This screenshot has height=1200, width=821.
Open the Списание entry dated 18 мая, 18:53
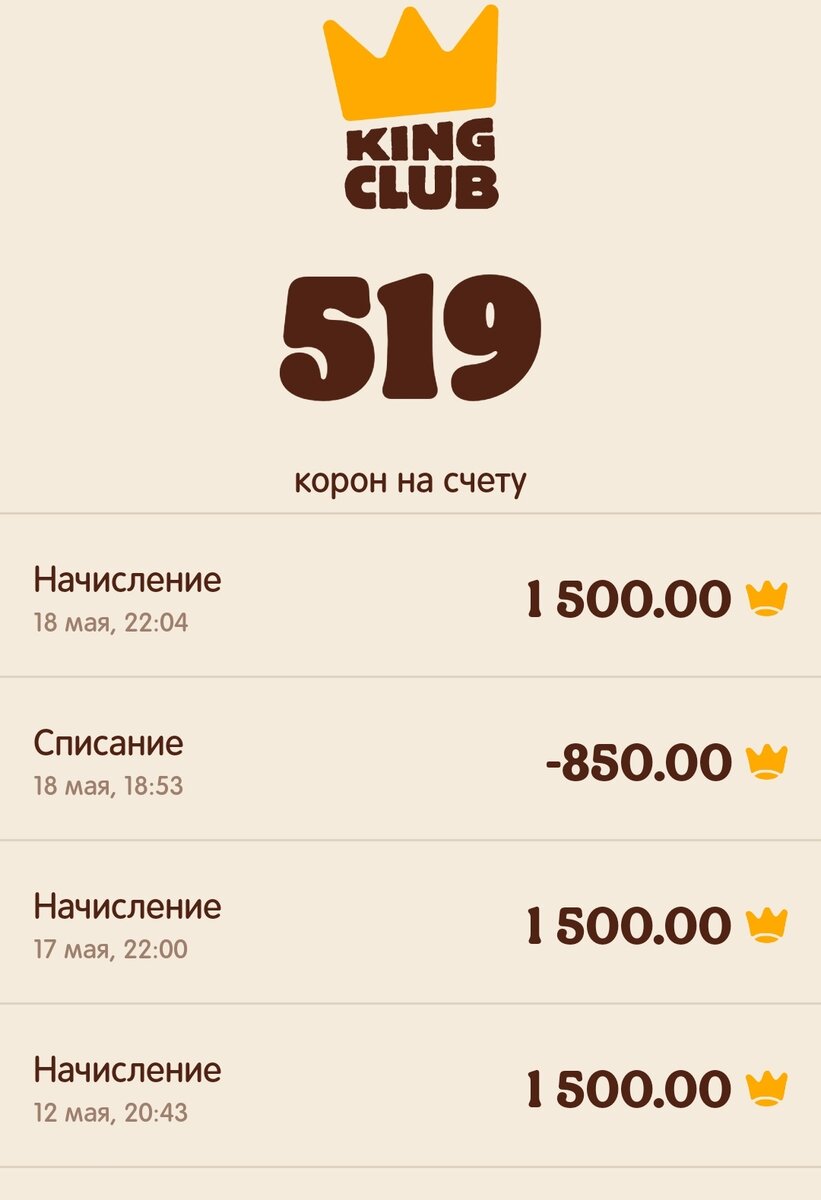click(410, 760)
